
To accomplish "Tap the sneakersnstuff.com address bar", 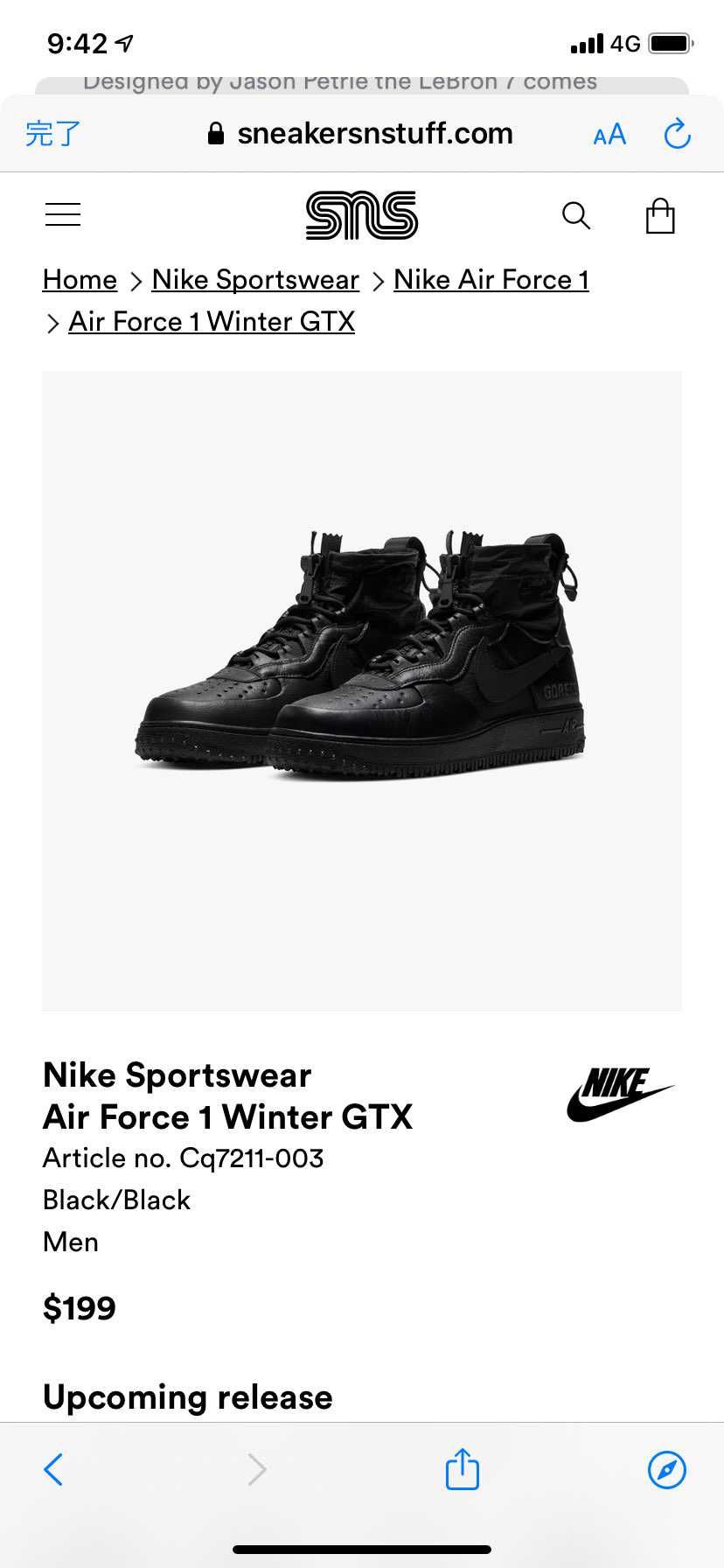I will click(361, 134).
